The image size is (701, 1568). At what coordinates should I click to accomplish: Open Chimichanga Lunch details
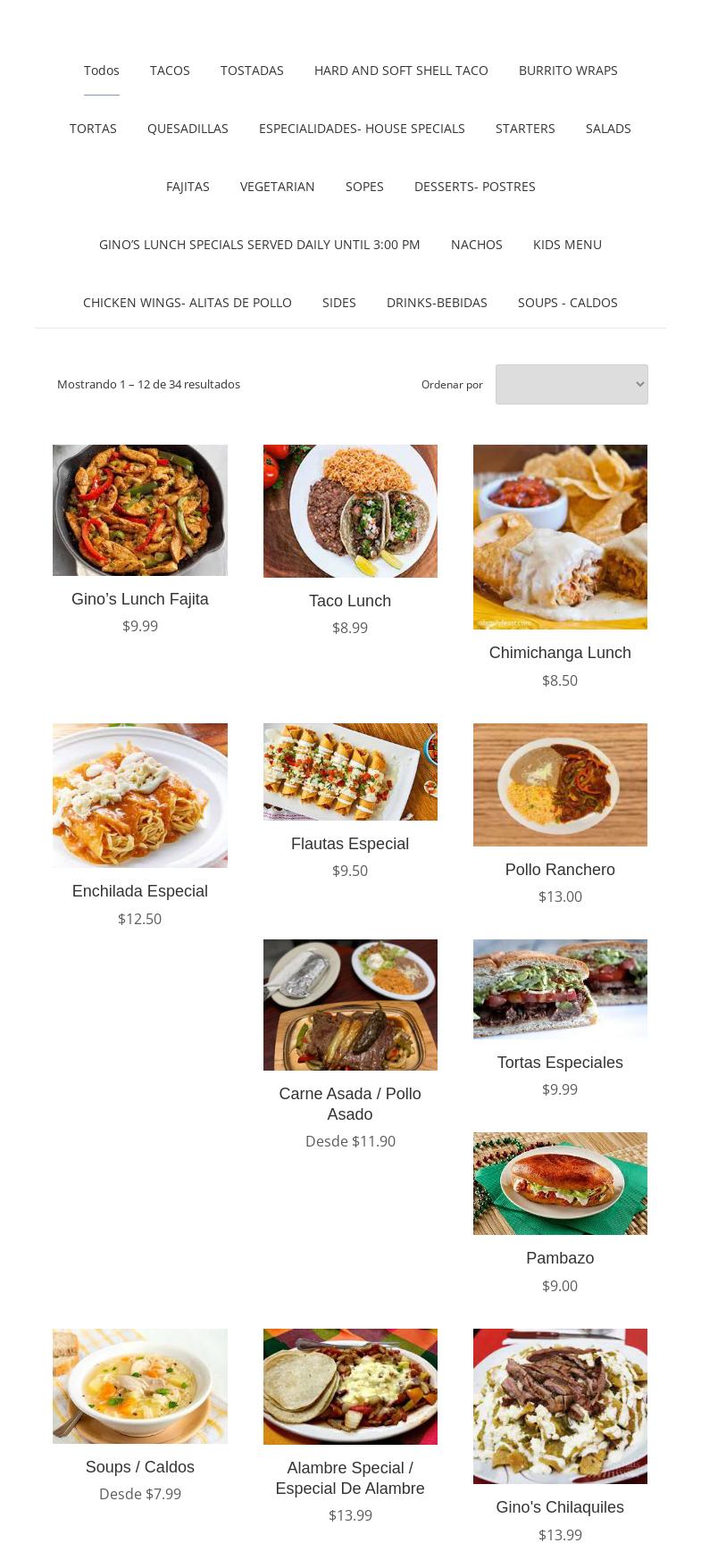[560, 653]
